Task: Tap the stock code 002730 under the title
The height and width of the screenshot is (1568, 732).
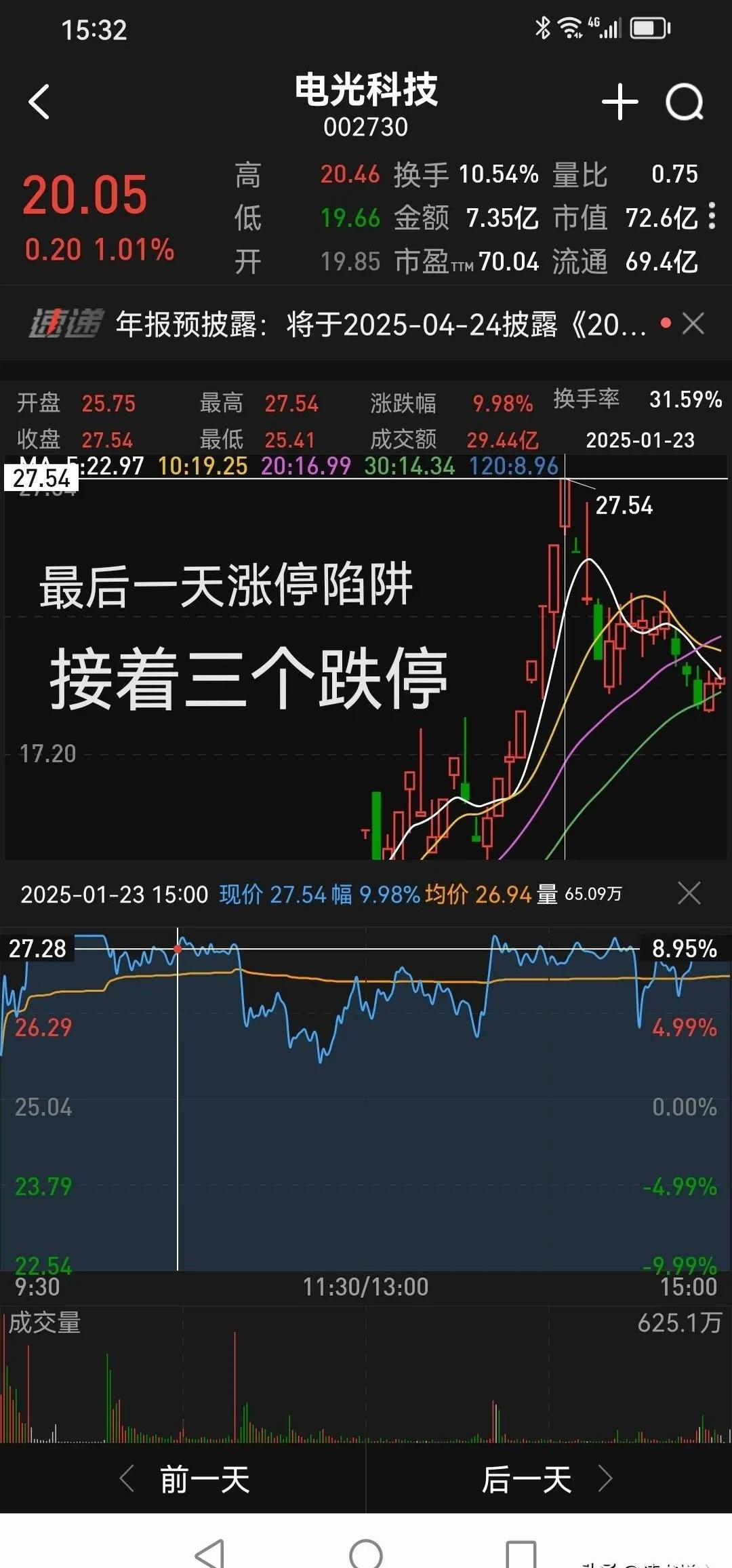Action: pyautogui.click(x=366, y=125)
